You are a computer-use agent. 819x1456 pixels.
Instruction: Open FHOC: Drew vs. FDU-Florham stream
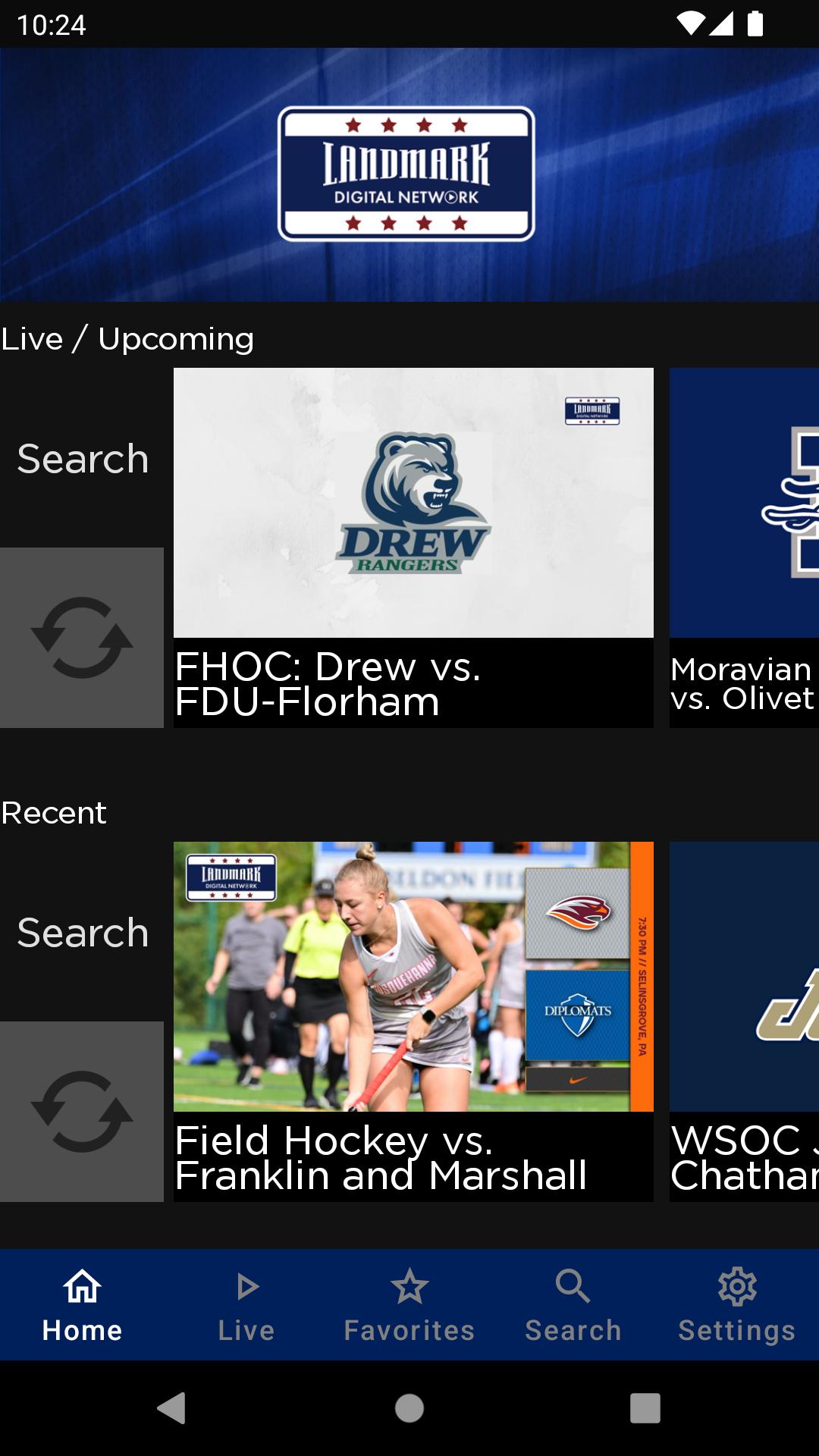tap(413, 548)
